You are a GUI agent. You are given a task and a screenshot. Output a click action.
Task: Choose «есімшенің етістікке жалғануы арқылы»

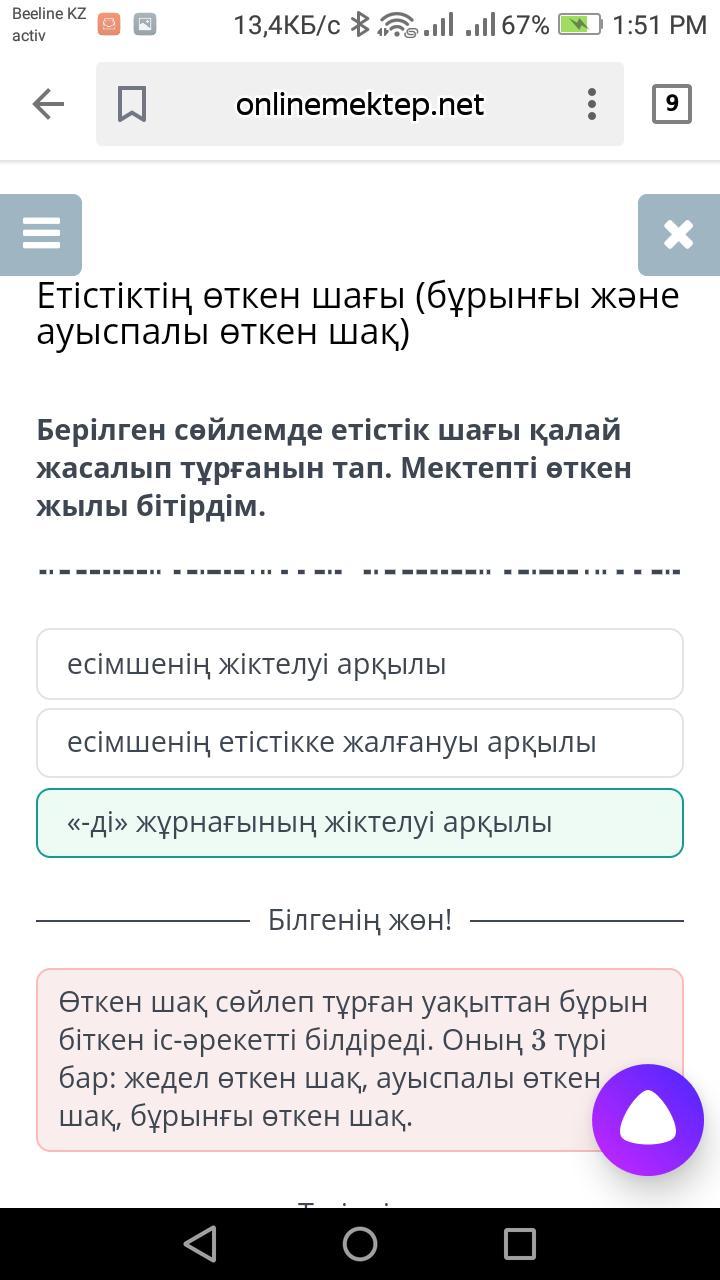(x=360, y=743)
